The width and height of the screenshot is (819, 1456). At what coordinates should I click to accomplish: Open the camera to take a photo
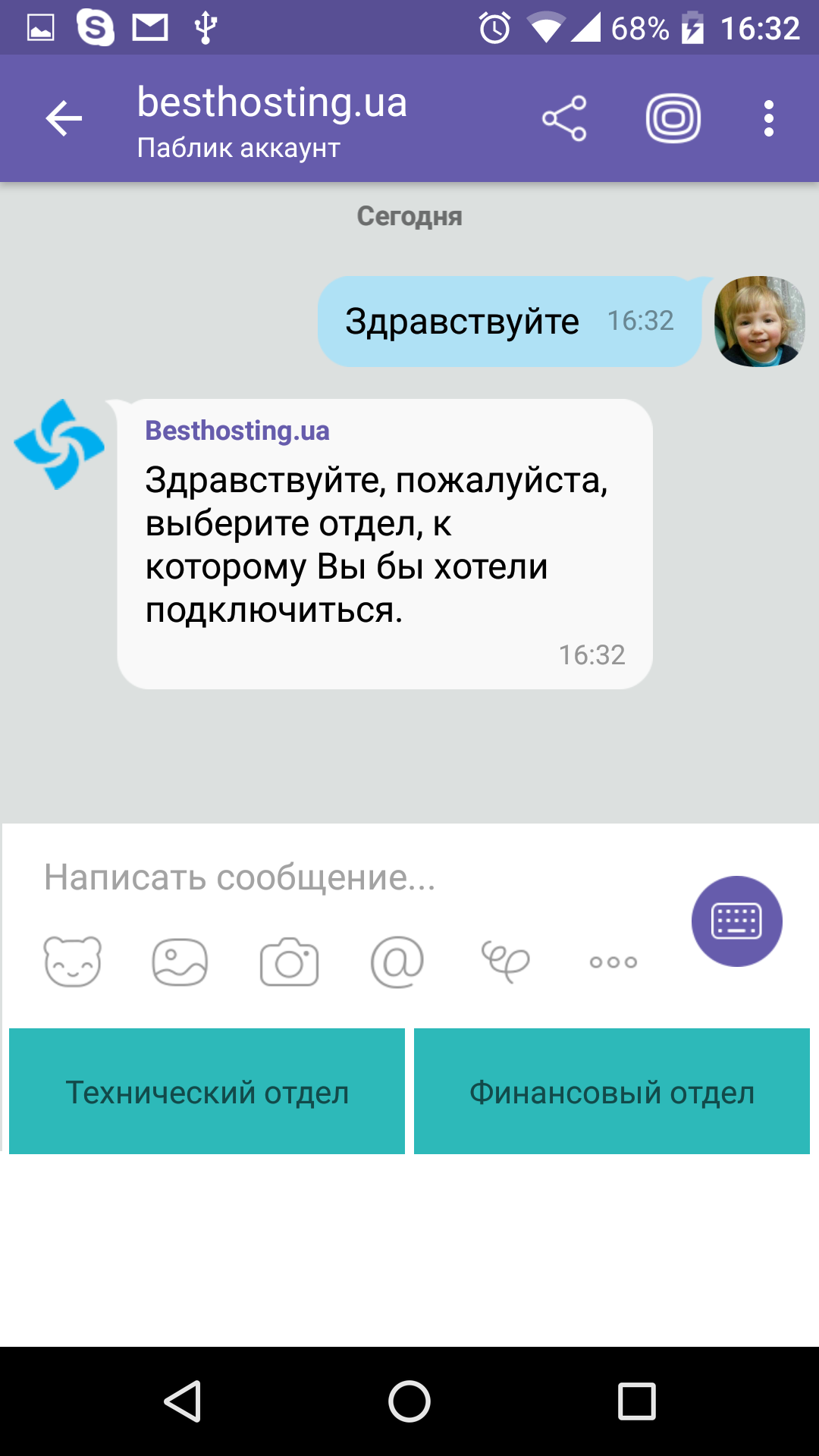tap(289, 962)
